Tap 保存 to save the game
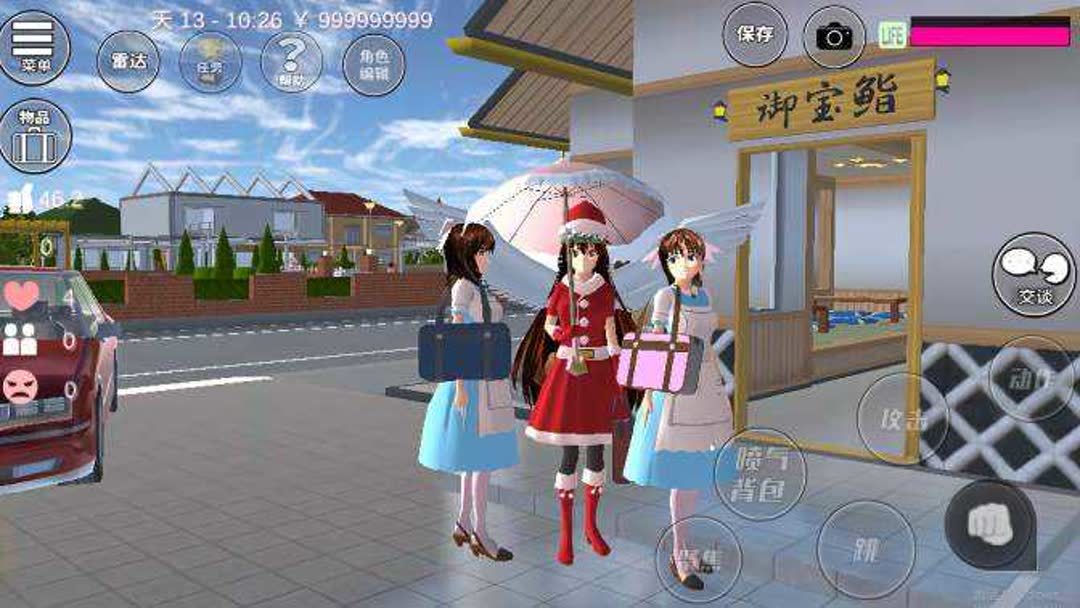Image resolution: width=1080 pixels, height=608 pixels. 755,33
